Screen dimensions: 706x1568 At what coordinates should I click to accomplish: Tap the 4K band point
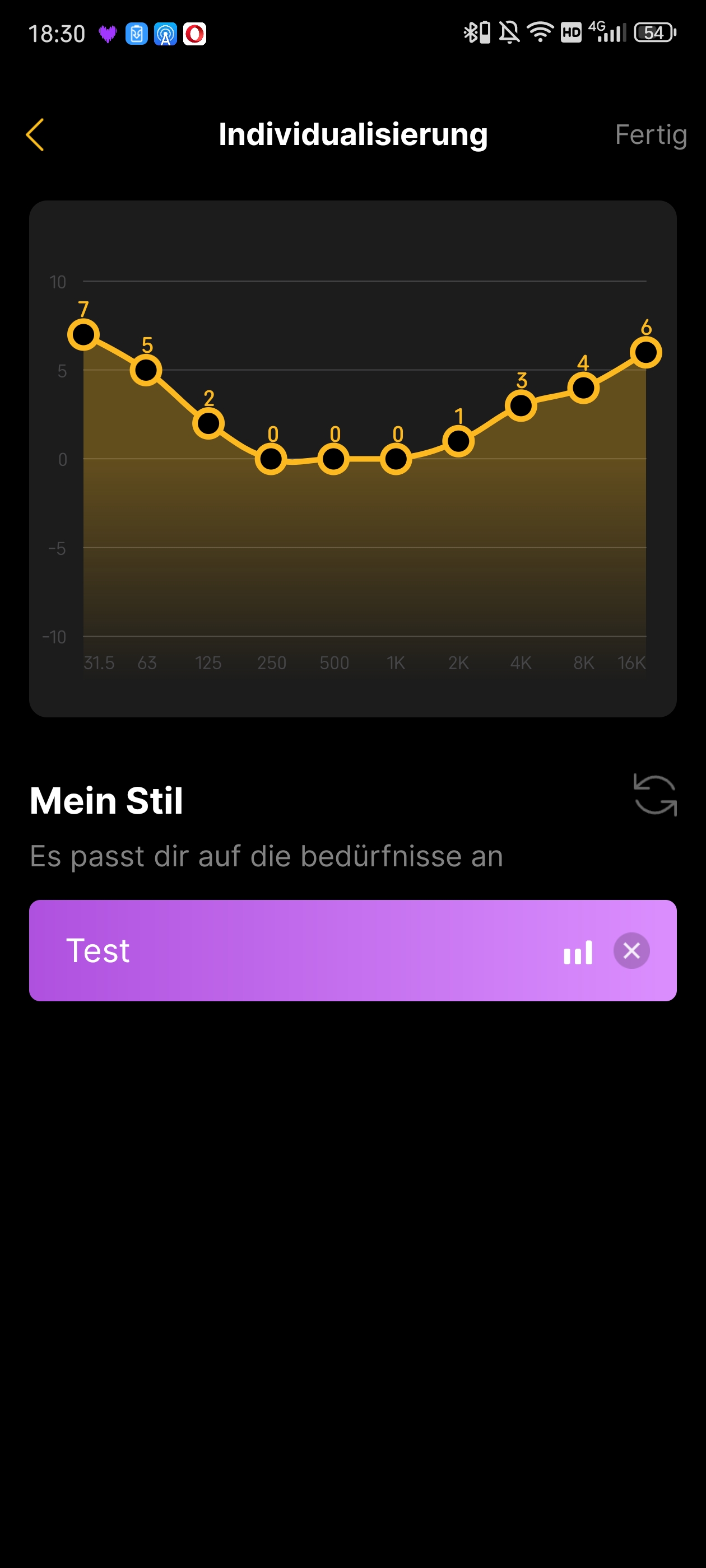[521, 405]
